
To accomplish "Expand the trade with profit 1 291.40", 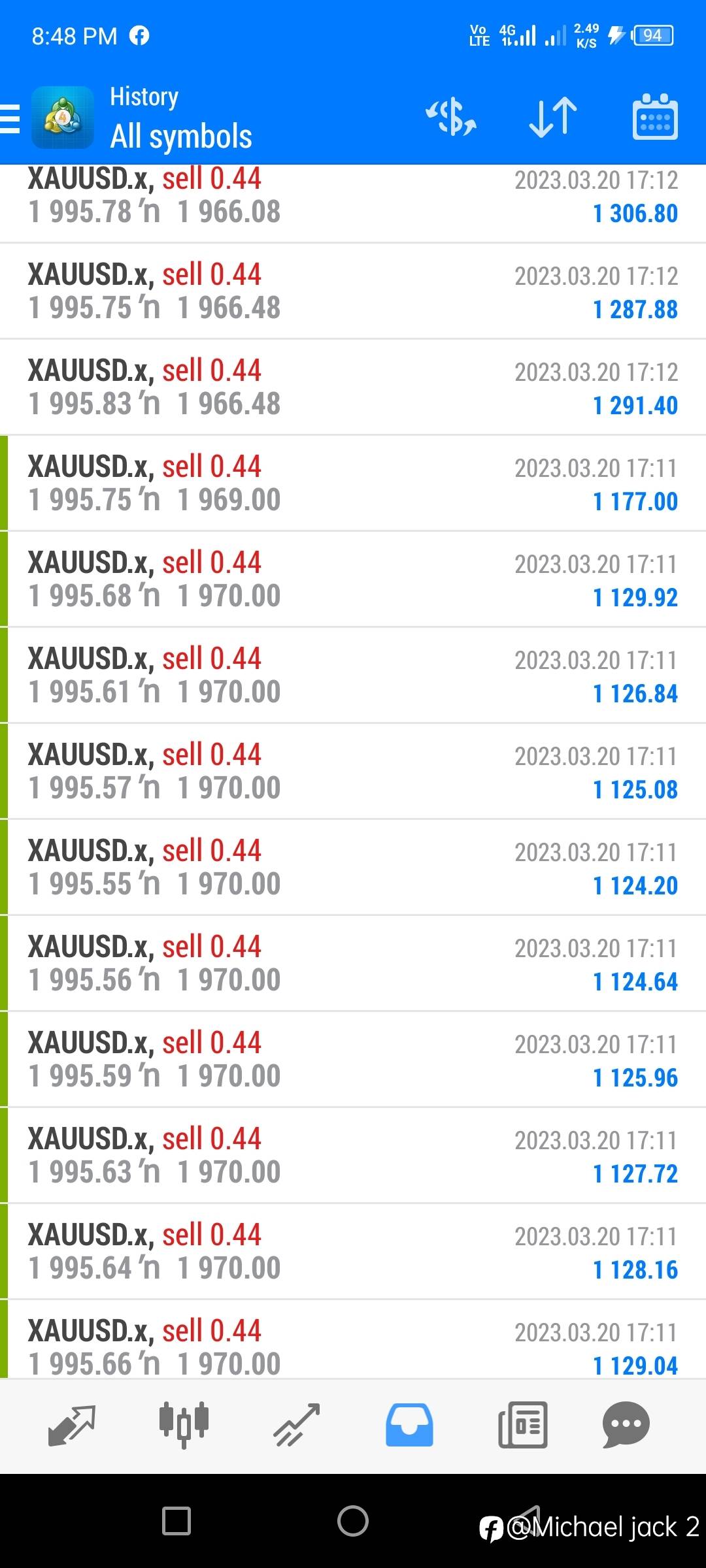I will (x=353, y=387).
